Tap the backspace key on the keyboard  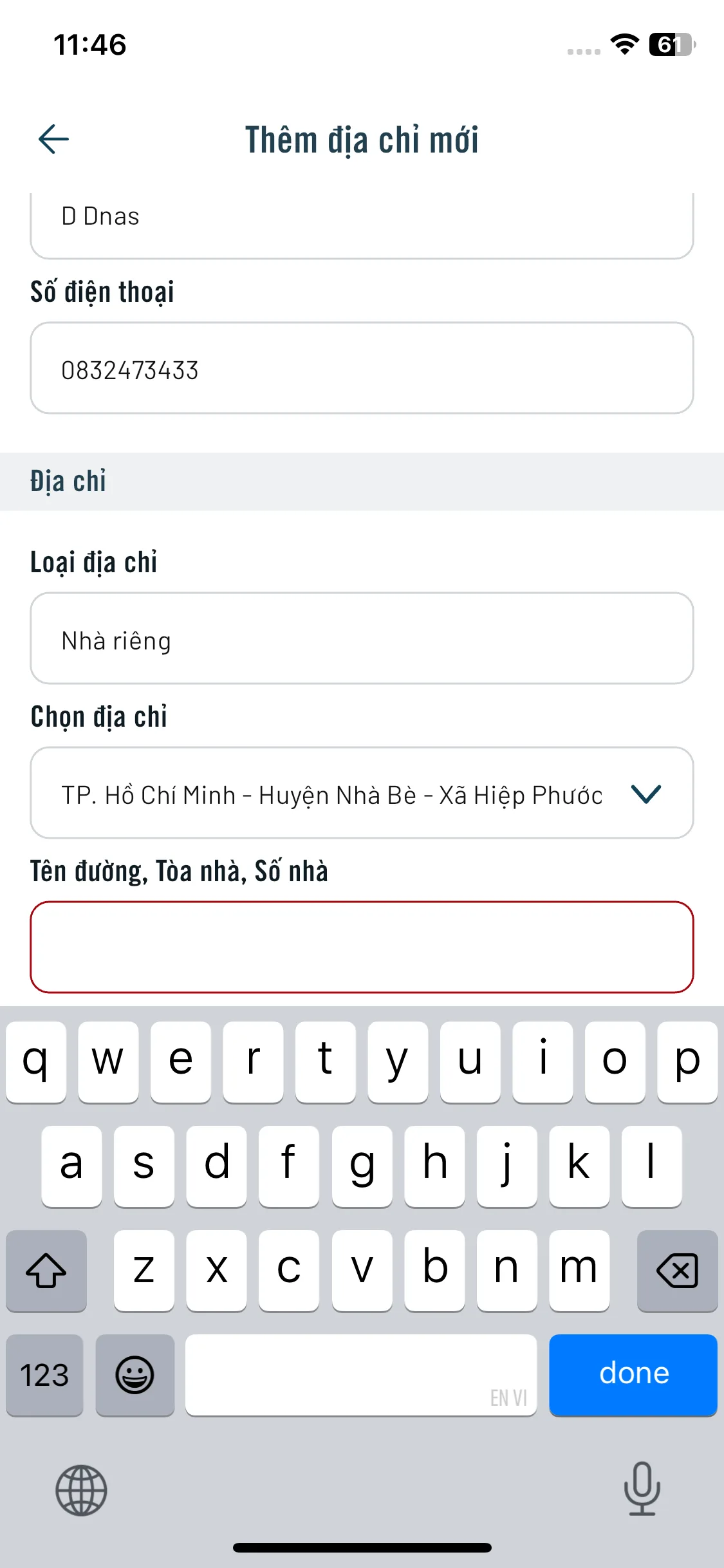(x=677, y=1271)
